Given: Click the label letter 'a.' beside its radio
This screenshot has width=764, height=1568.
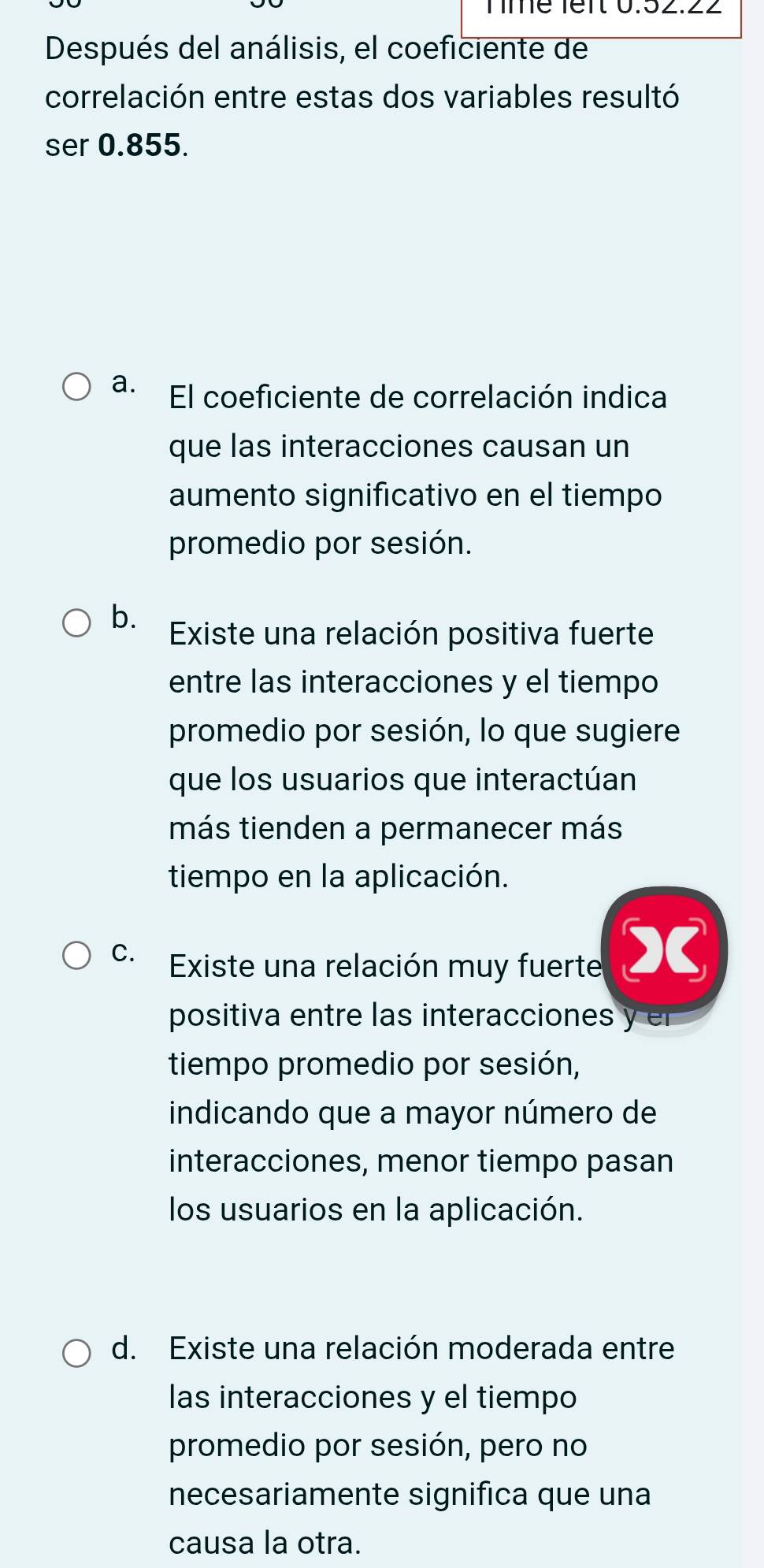Looking at the screenshot, I should click(x=121, y=384).
